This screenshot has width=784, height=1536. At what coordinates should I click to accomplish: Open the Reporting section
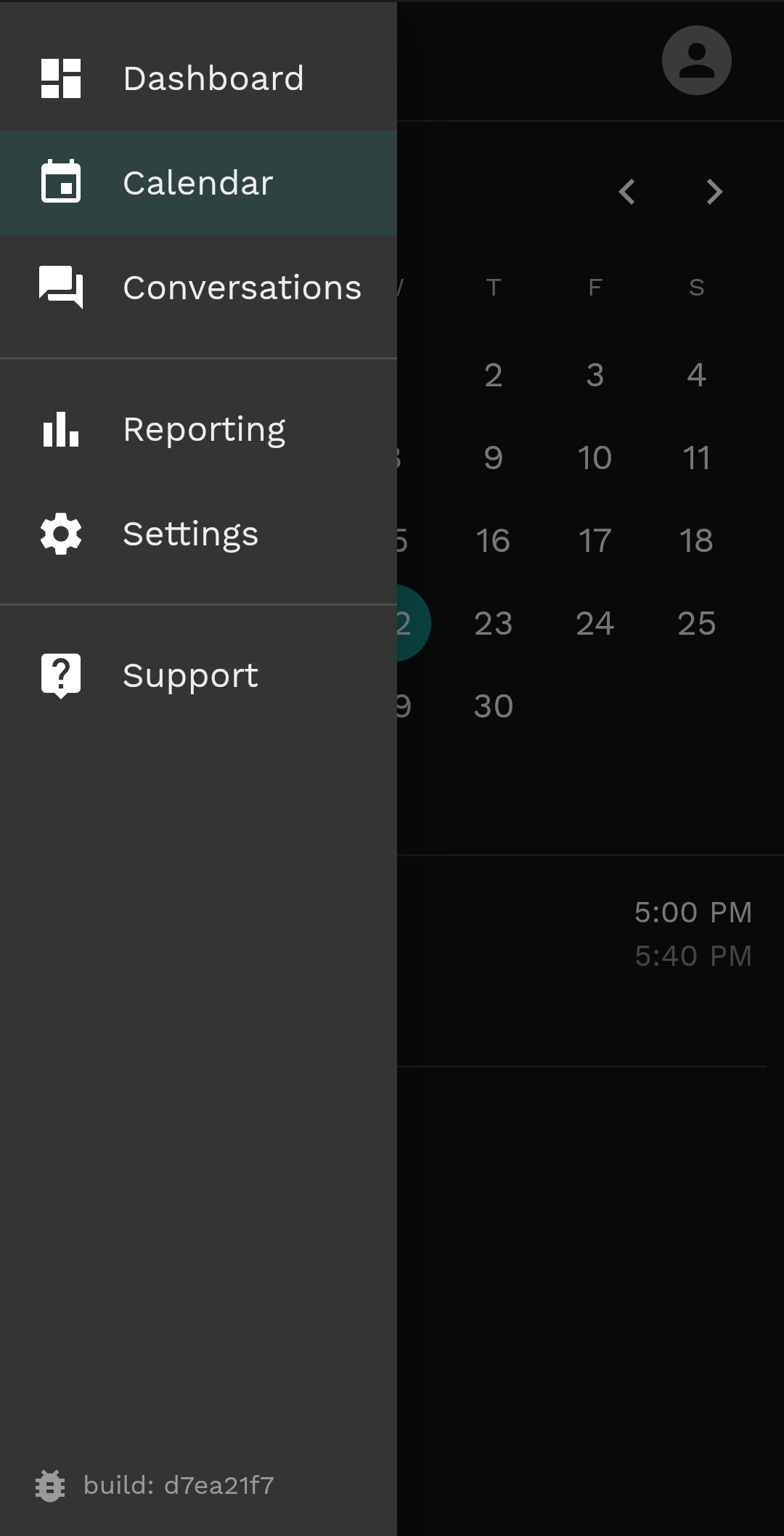click(x=198, y=429)
